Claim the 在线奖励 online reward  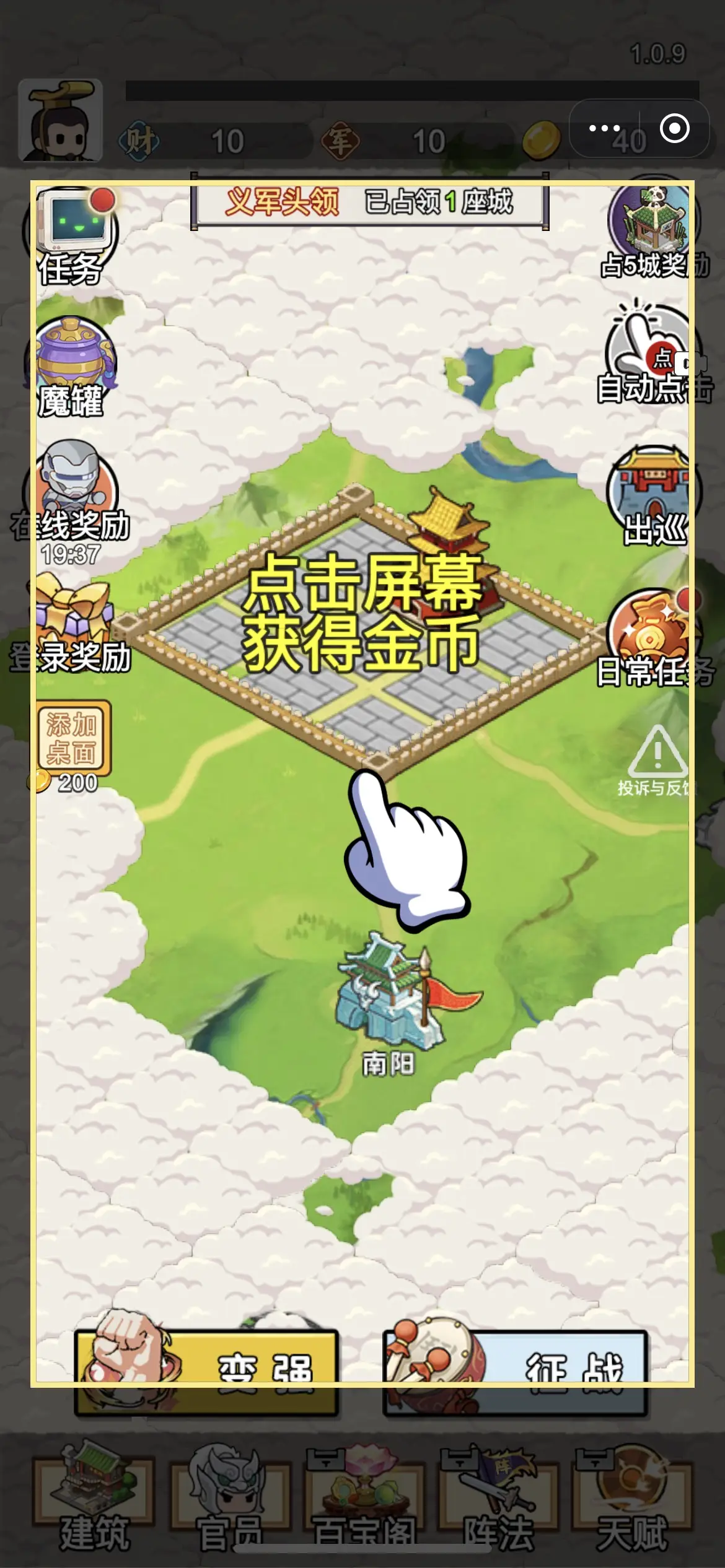pos(71,495)
